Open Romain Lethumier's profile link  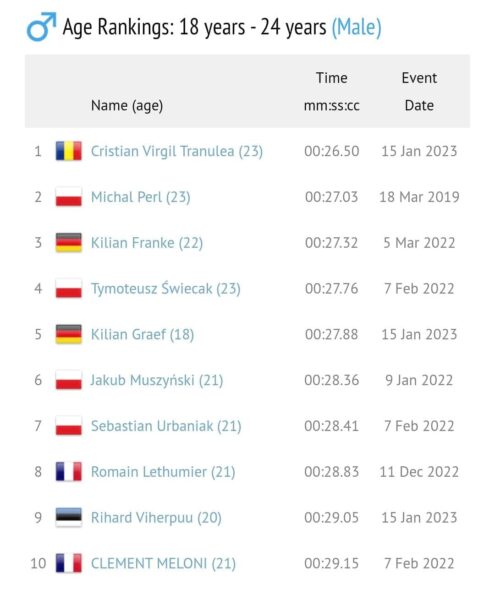click(x=163, y=472)
